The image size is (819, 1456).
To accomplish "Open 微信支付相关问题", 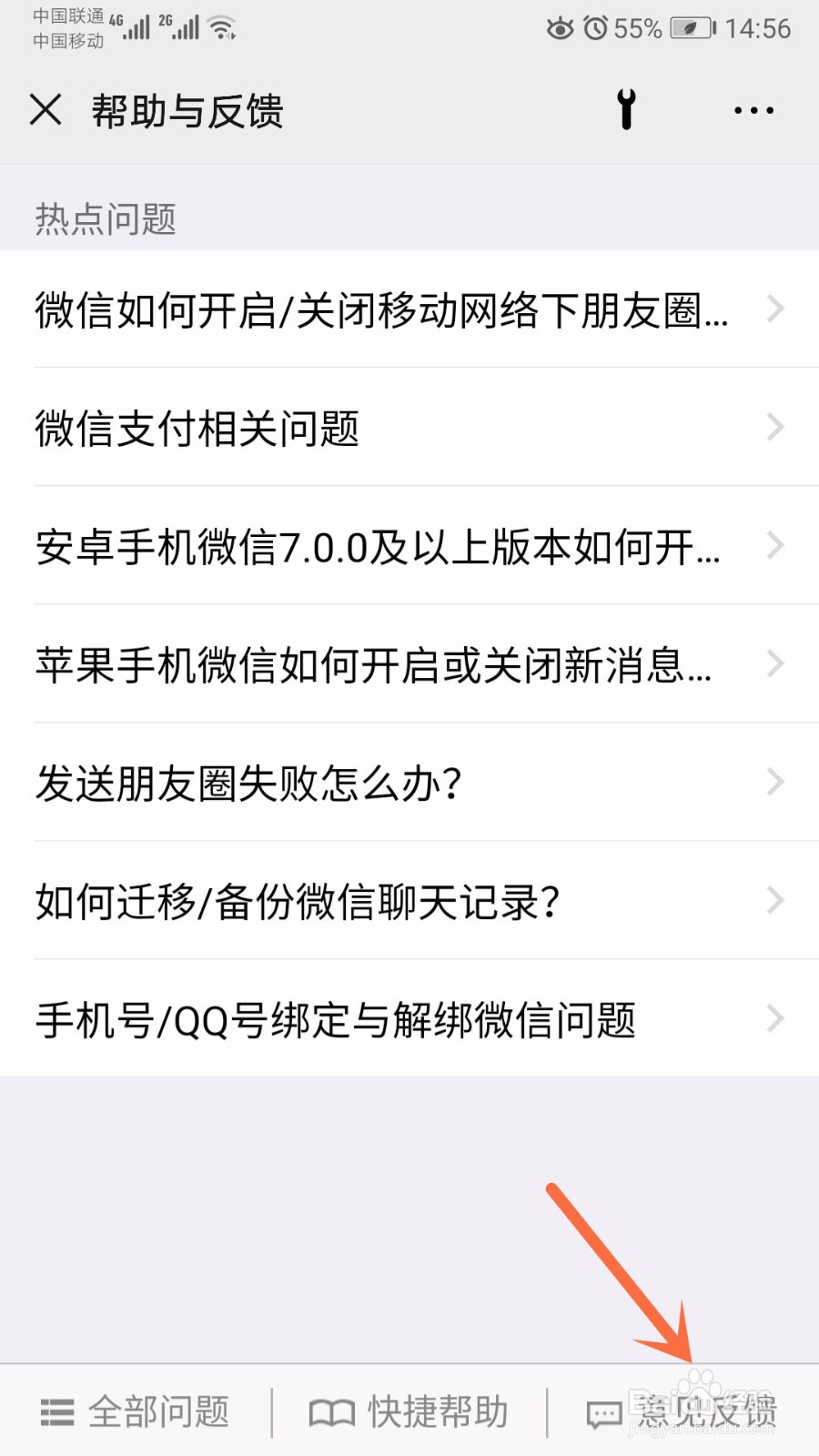I will [409, 428].
